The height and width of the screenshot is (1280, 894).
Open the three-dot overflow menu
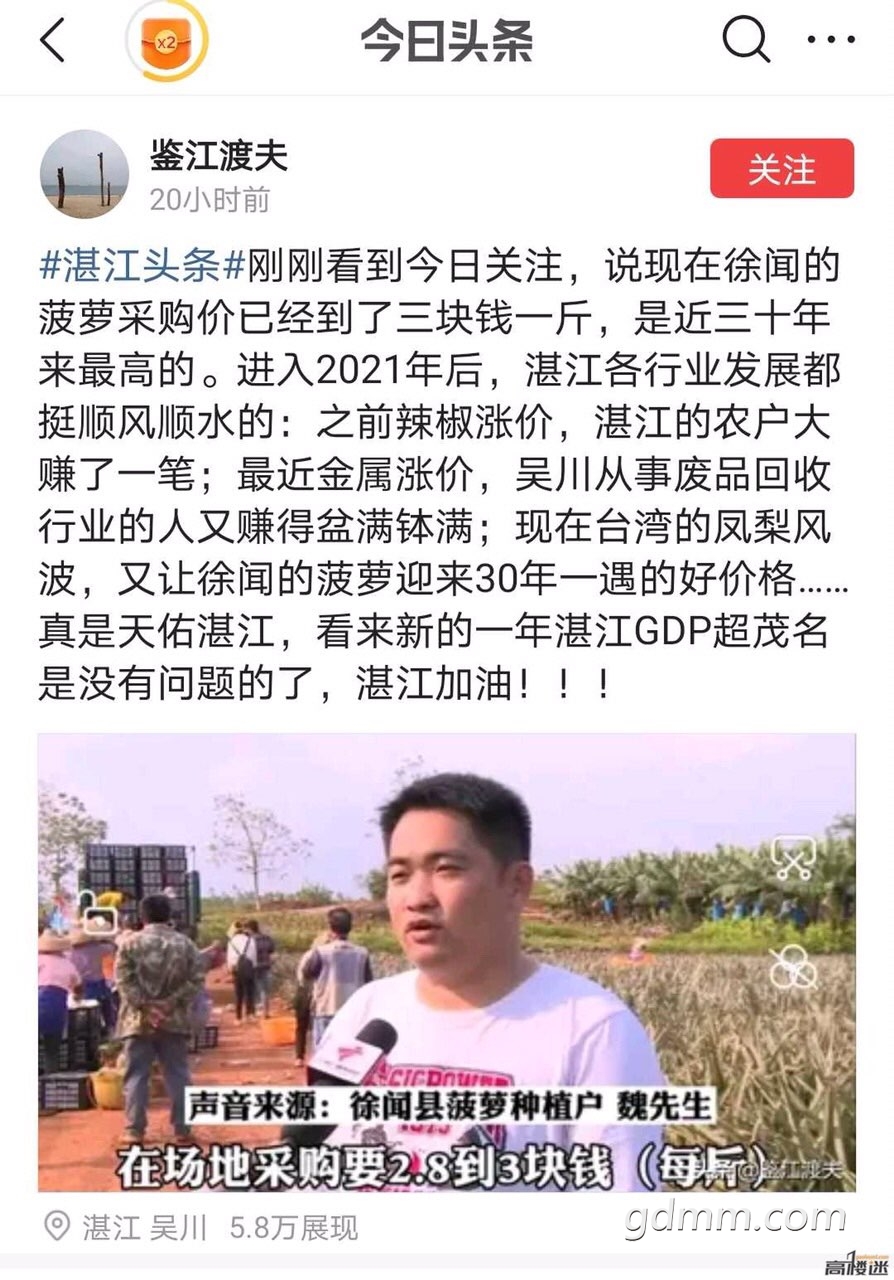pyautogui.click(x=830, y=41)
